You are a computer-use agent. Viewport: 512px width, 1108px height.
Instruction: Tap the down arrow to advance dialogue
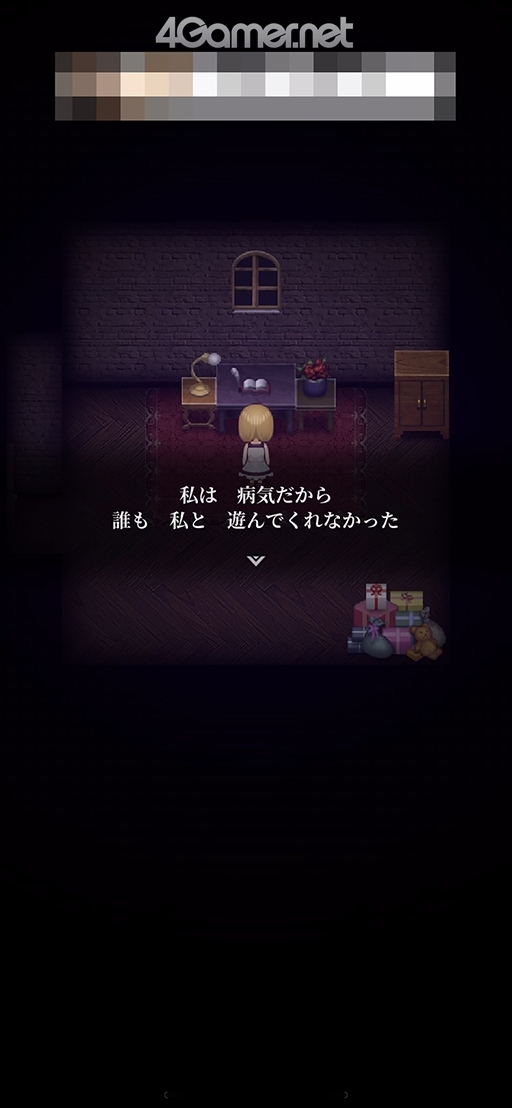coord(256,560)
